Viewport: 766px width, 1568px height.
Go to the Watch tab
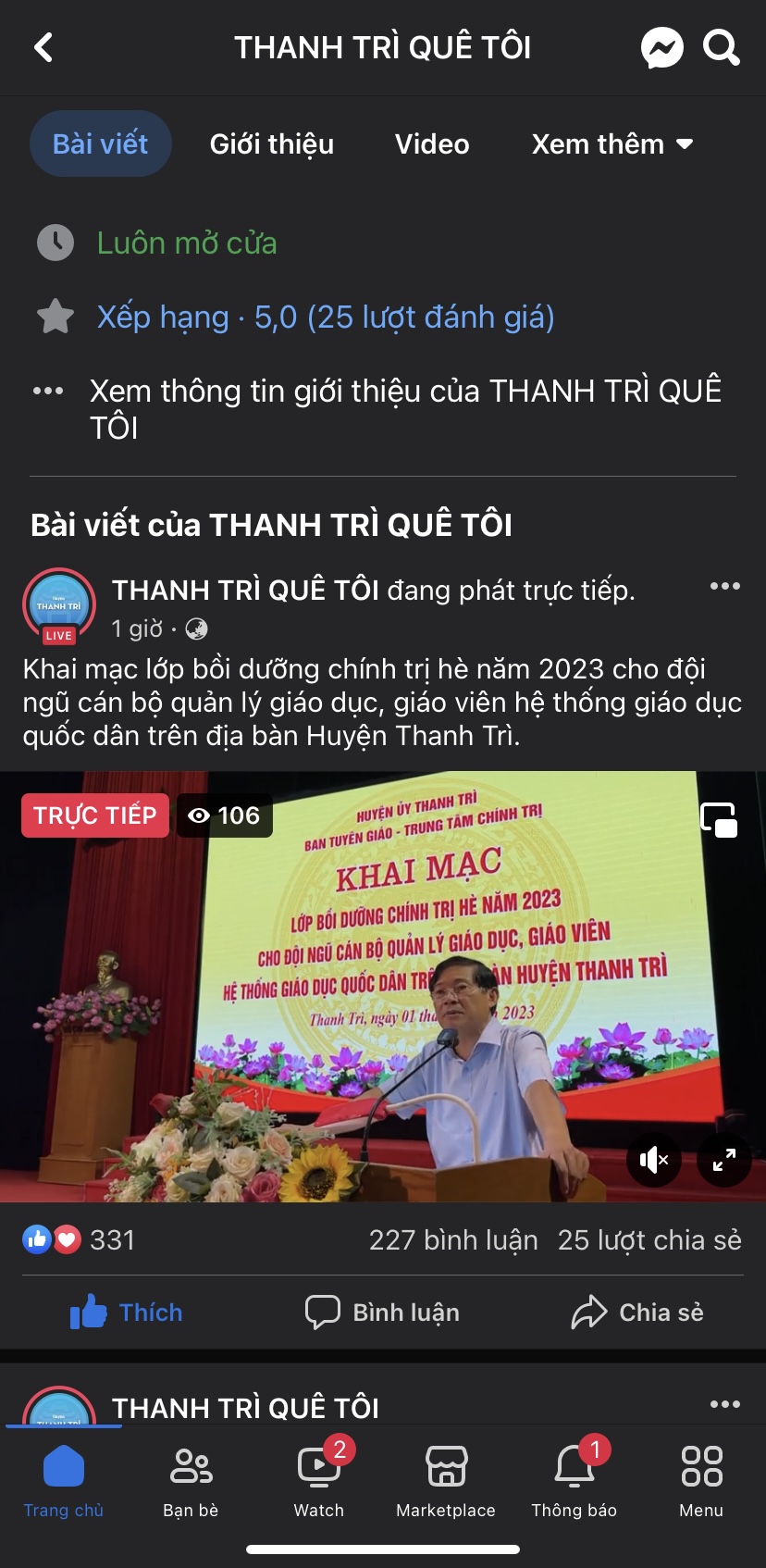(319, 1478)
